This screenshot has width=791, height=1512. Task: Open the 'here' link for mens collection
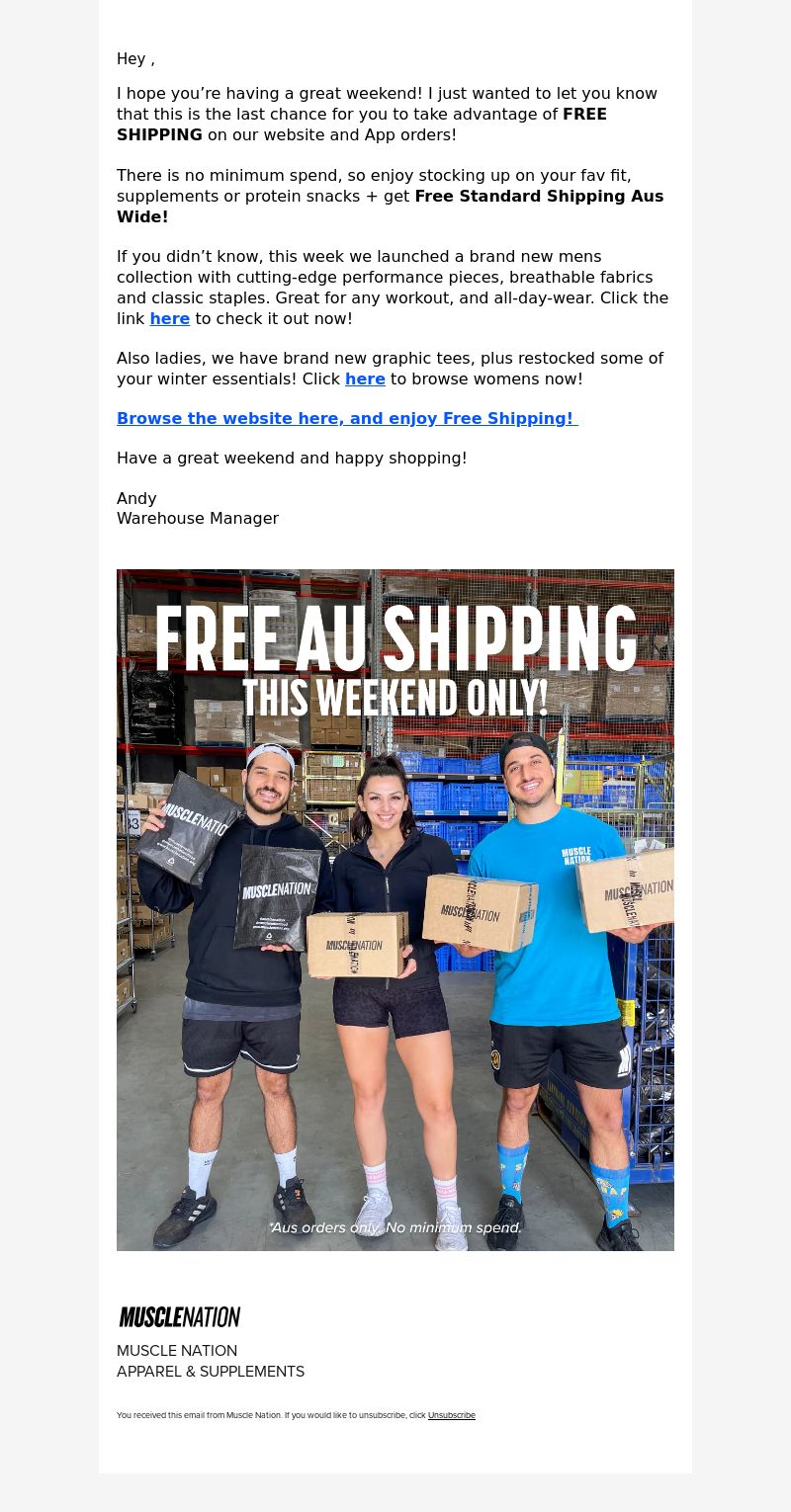[169, 318]
